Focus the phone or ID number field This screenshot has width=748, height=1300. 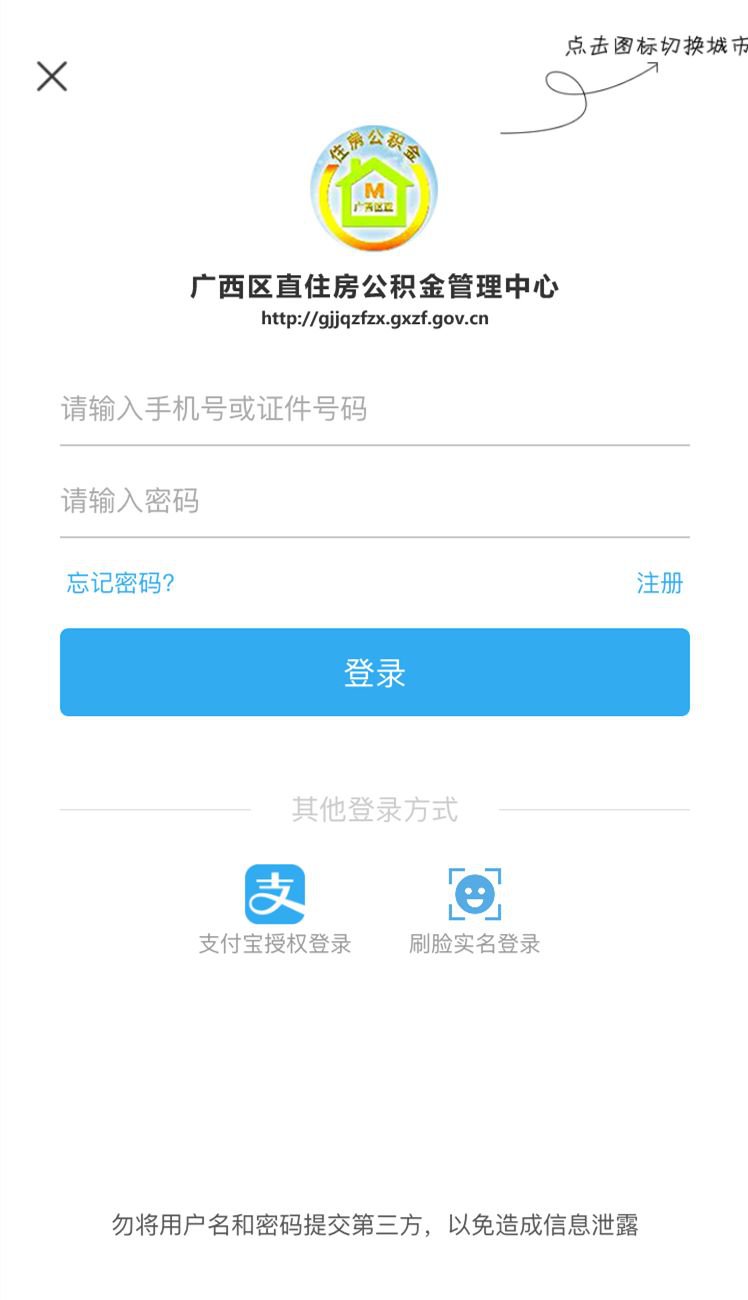click(374, 409)
